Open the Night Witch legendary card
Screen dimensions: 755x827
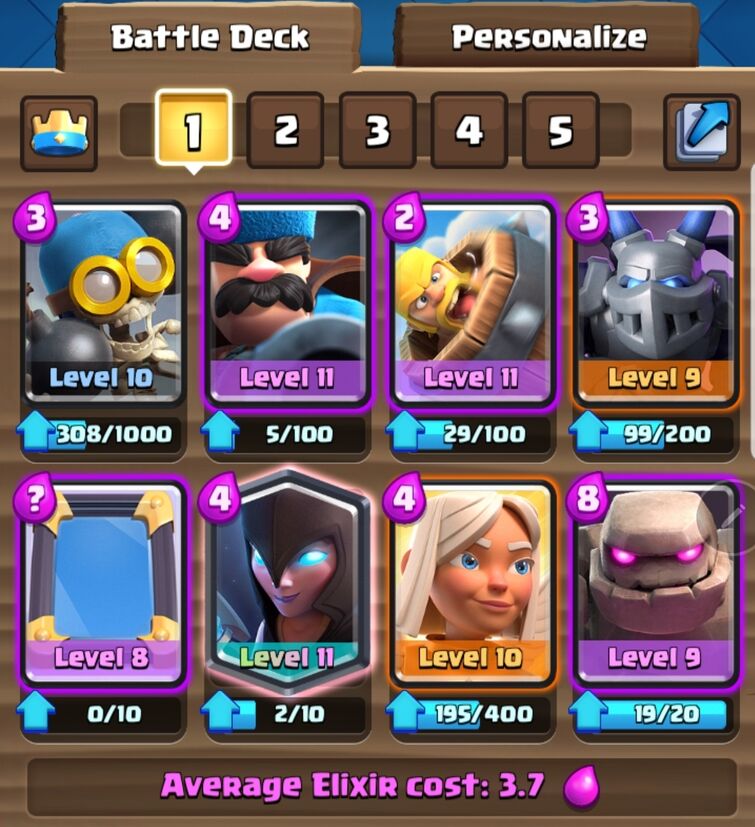[x=288, y=582]
